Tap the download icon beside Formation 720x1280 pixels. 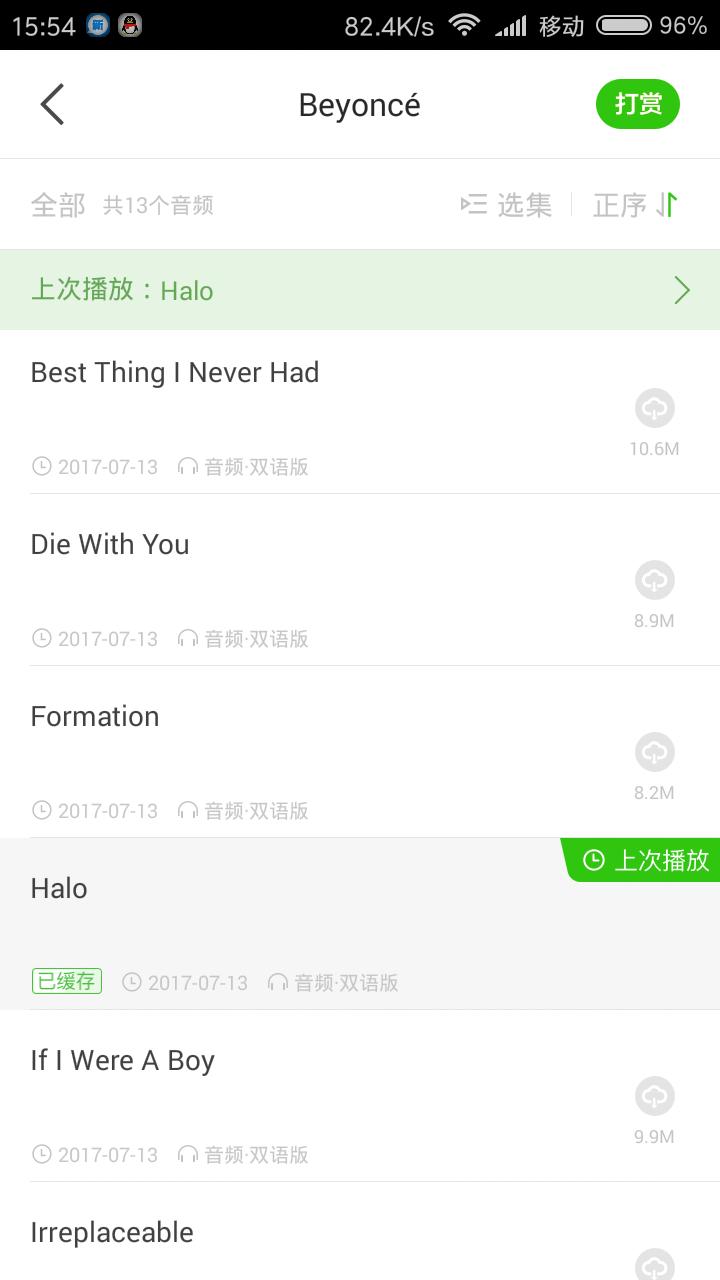pyautogui.click(x=654, y=752)
